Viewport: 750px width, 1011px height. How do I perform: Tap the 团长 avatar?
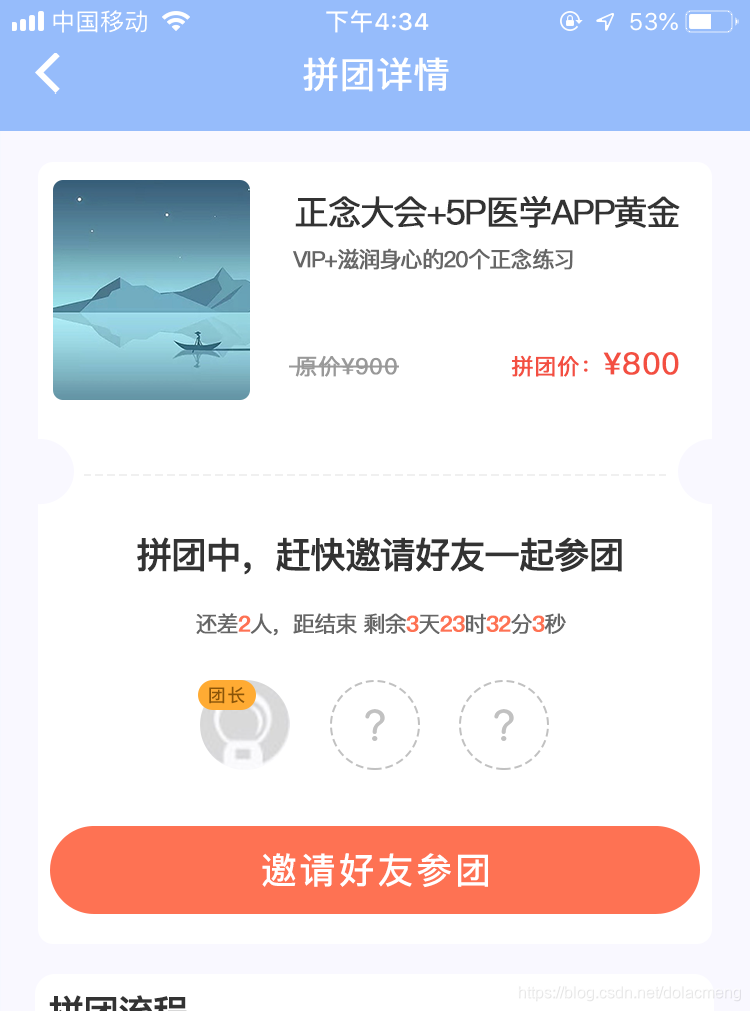245,727
